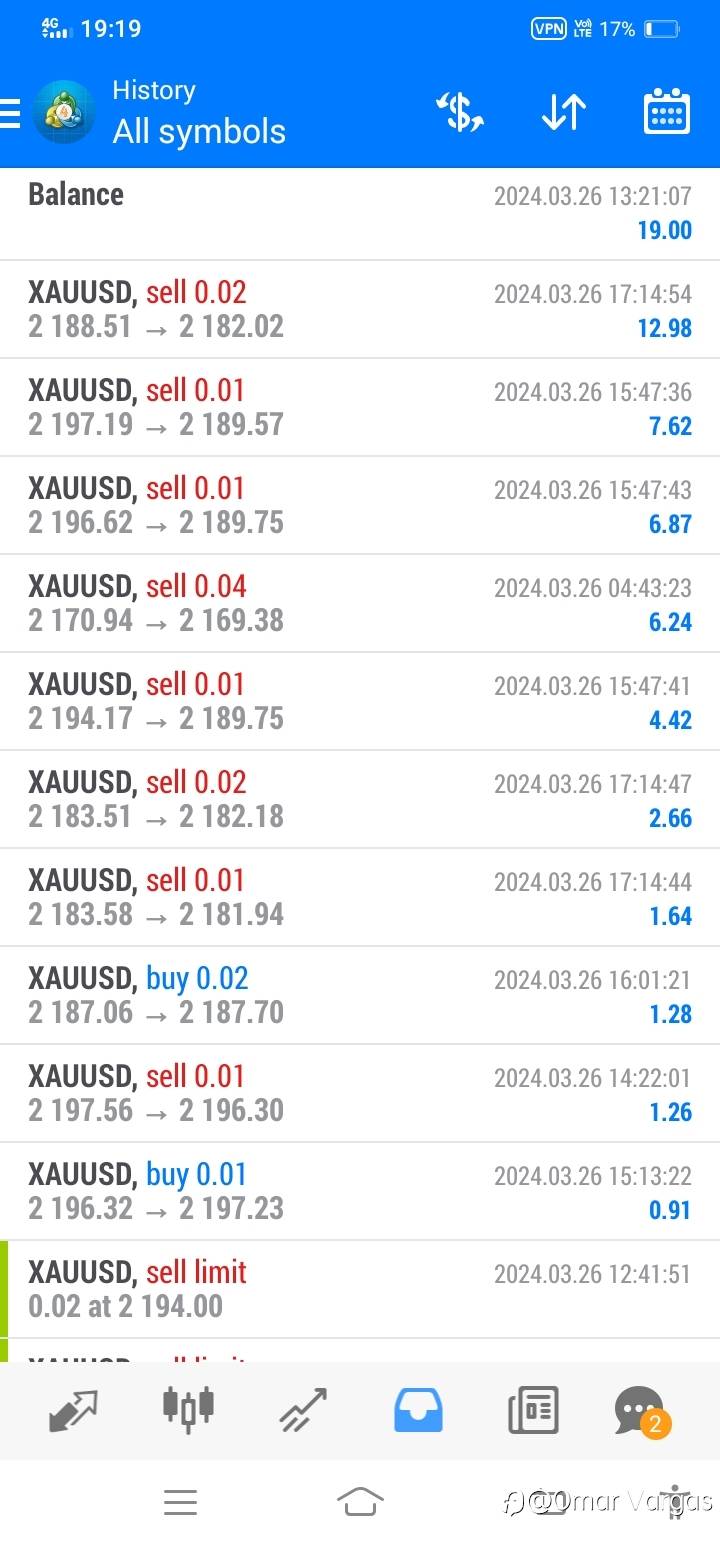Expand the buy 0.02 trade at 2 187.06
Image resolution: width=720 pixels, height=1544 pixels.
click(360, 995)
